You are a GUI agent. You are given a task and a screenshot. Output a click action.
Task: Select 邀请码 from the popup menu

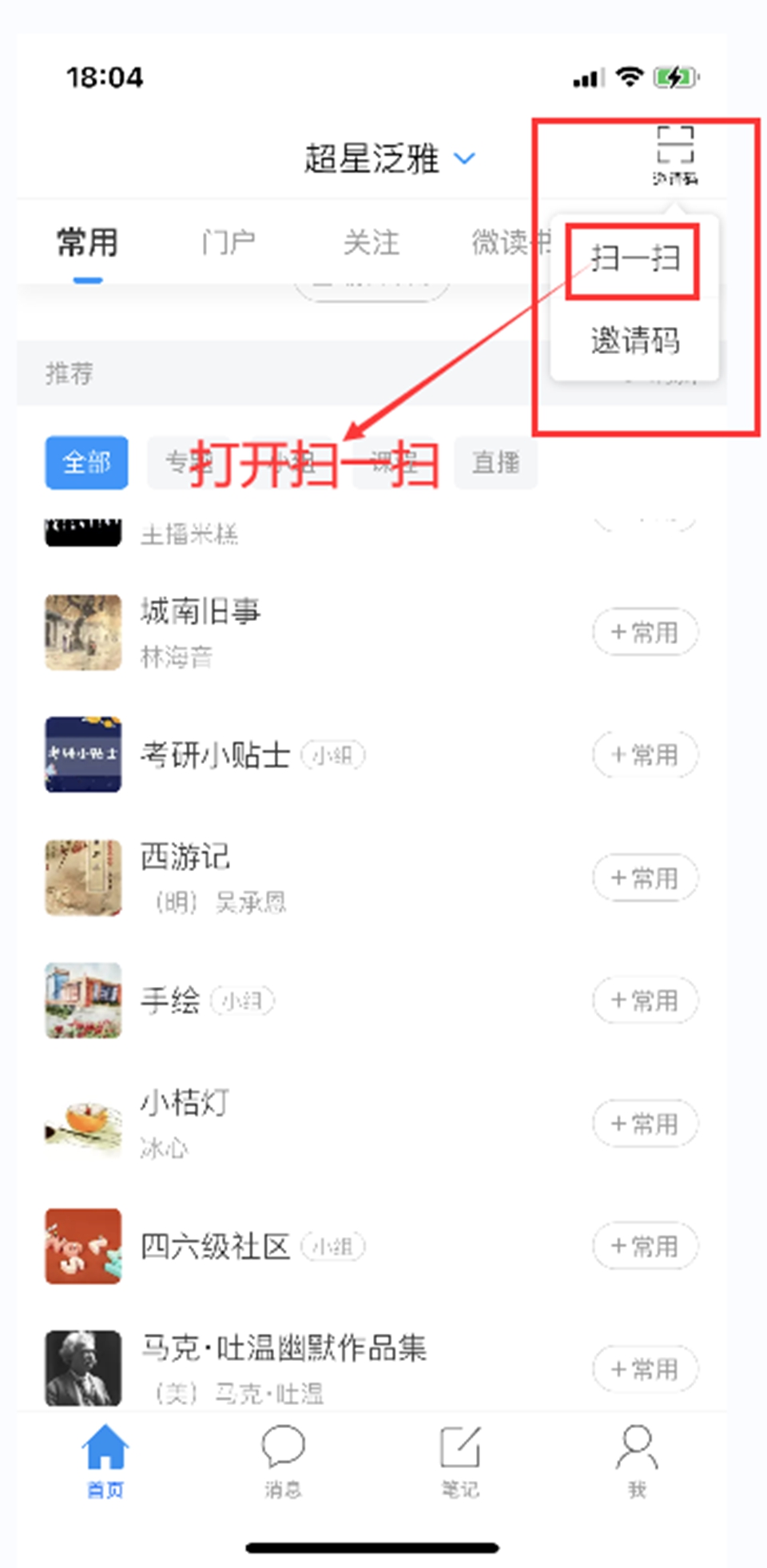(x=634, y=340)
